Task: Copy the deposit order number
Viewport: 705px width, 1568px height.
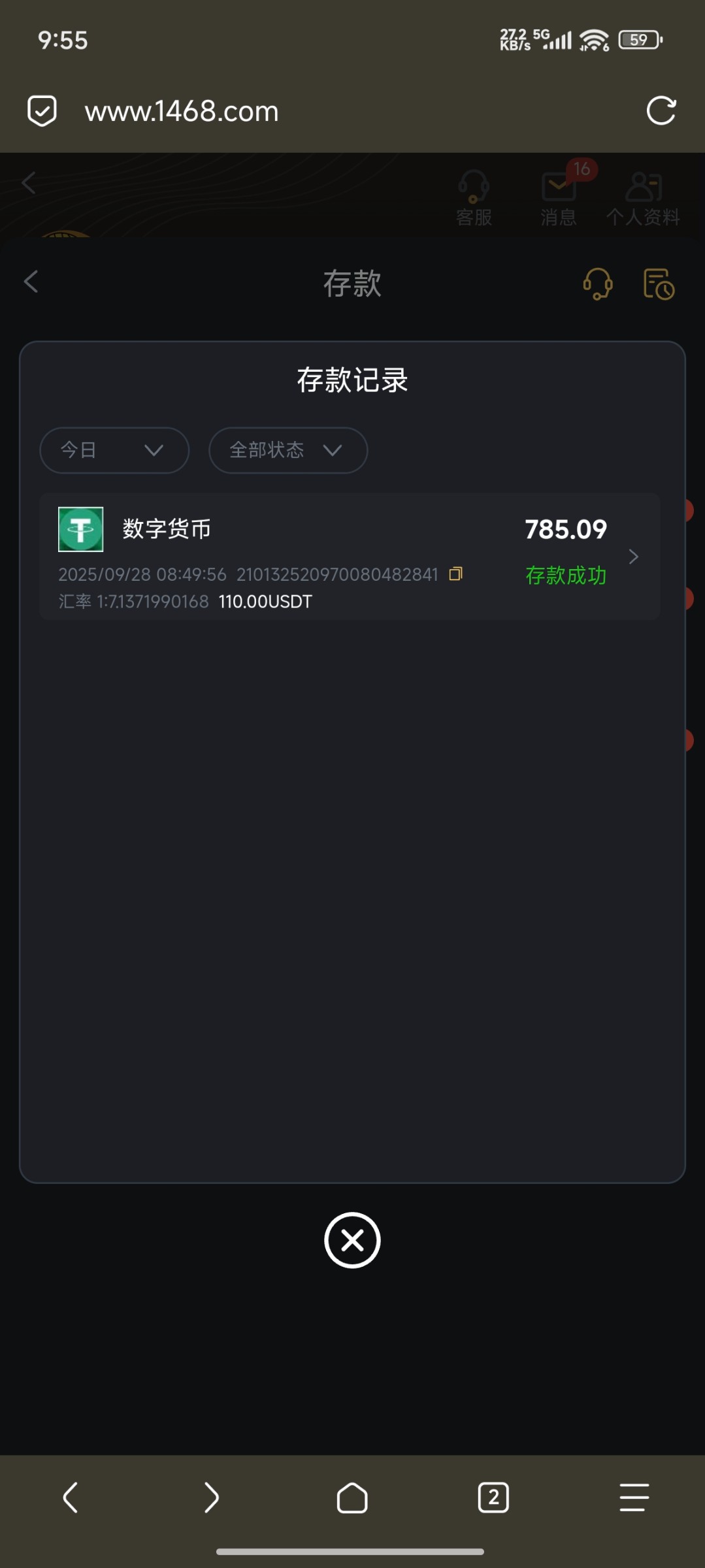Action: pyautogui.click(x=456, y=574)
